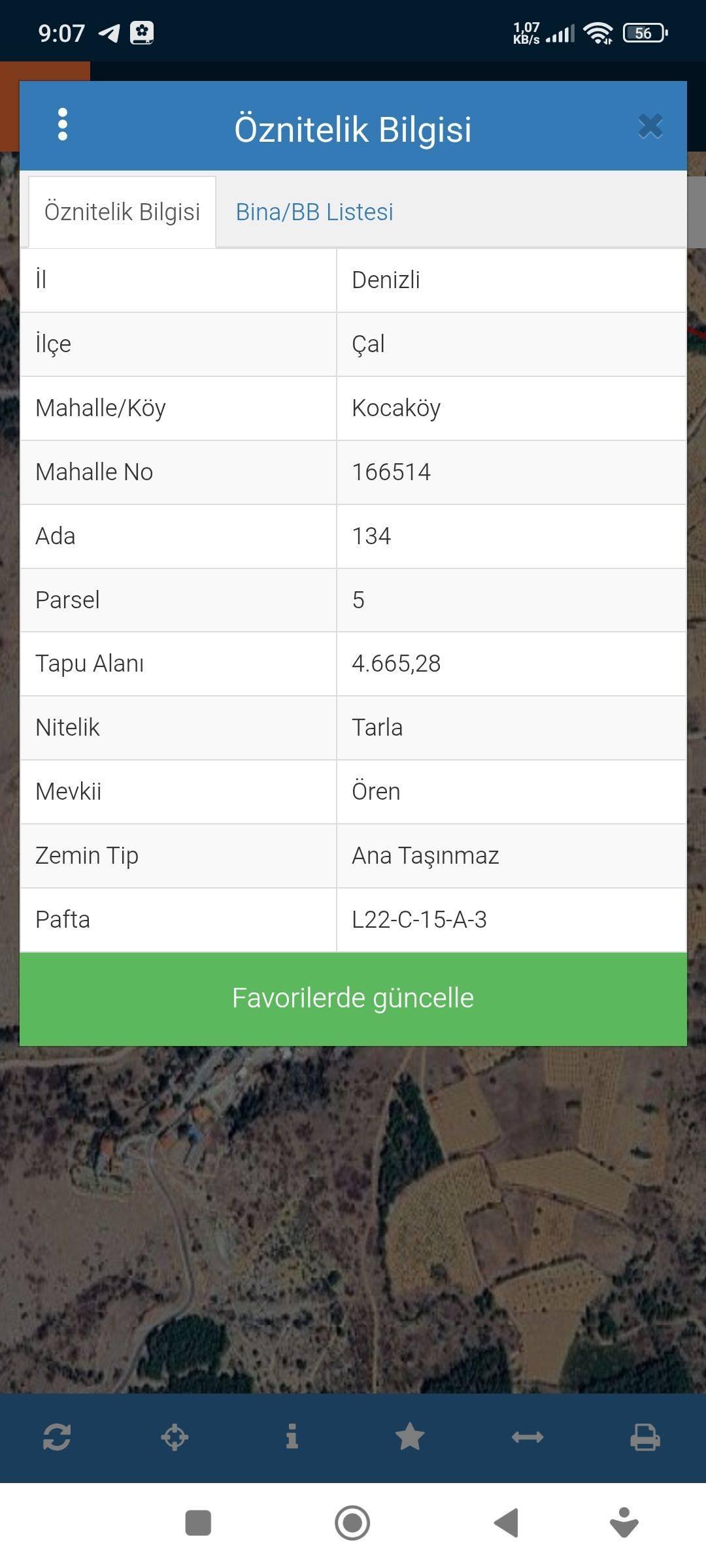This screenshot has width=706, height=1568.
Task: Go back using the system back button
Action: pos(507,1523)
